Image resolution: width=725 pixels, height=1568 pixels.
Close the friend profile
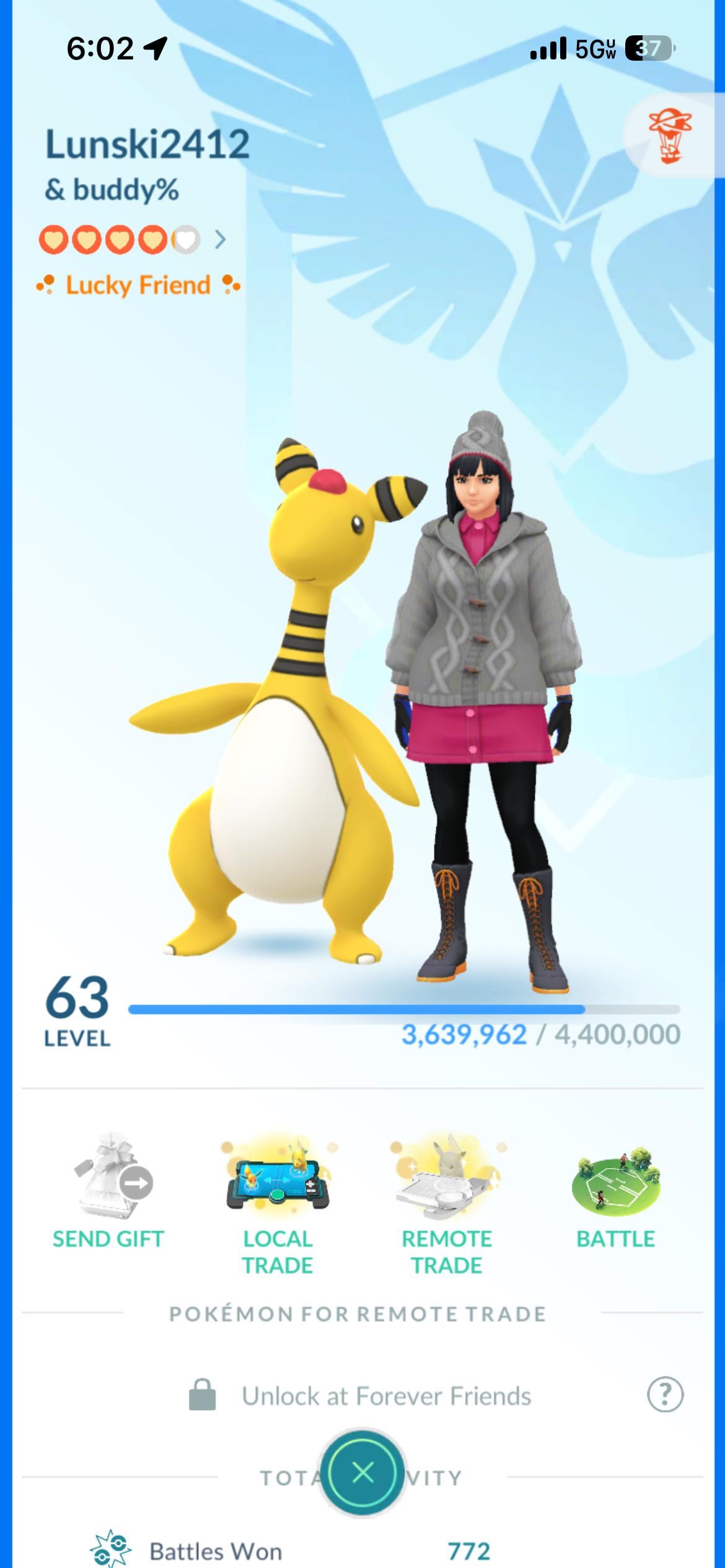pyautogui.click(x=362, y=1472)
